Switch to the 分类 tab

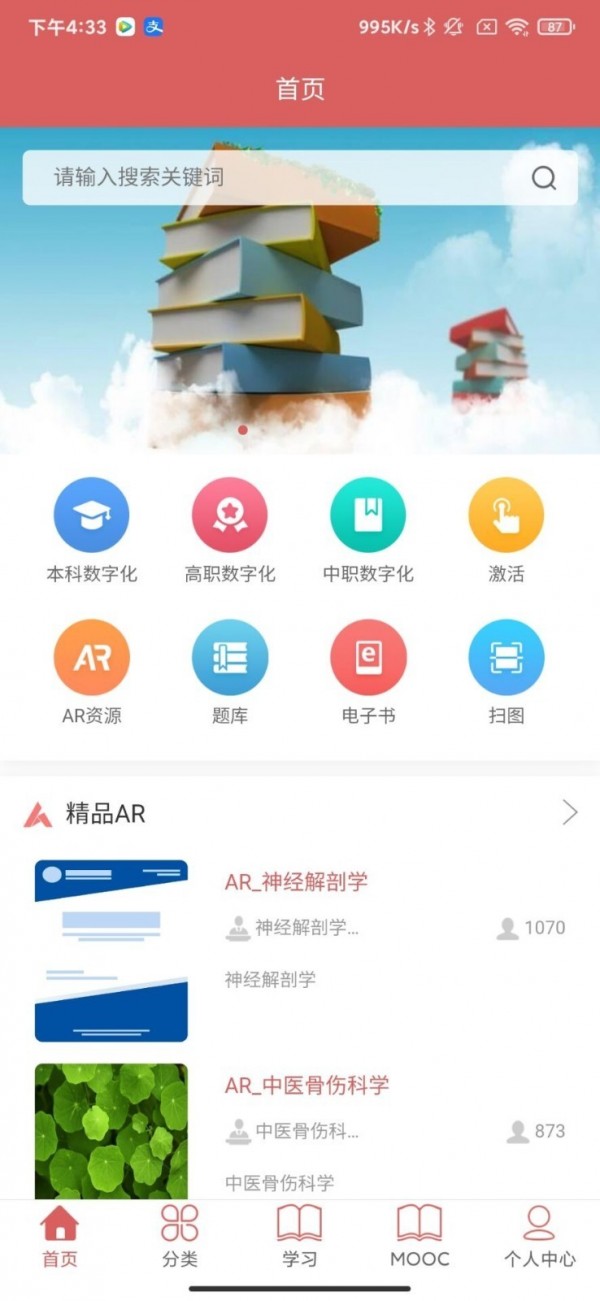click(x=180, y=1236)
